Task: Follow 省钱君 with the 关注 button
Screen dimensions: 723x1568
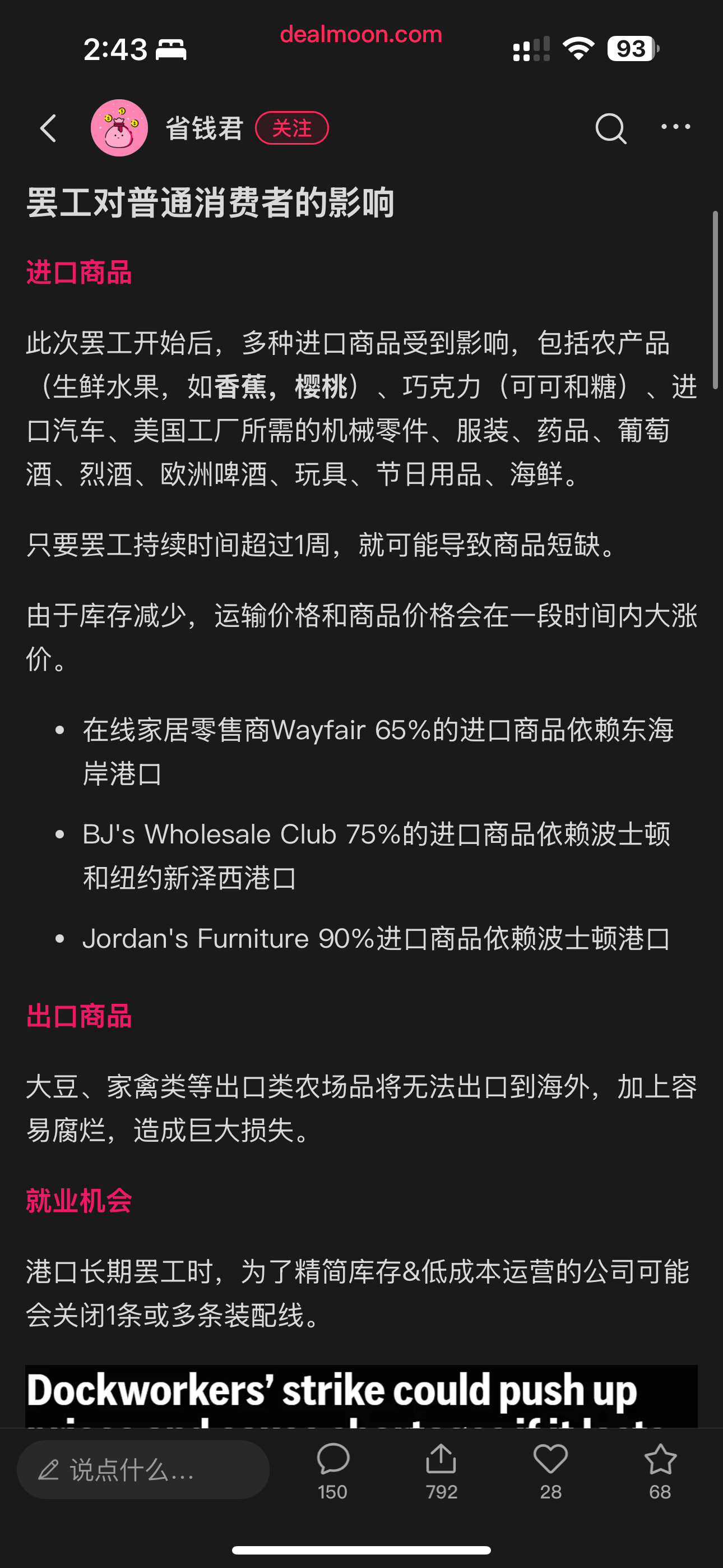Action: 291,128
